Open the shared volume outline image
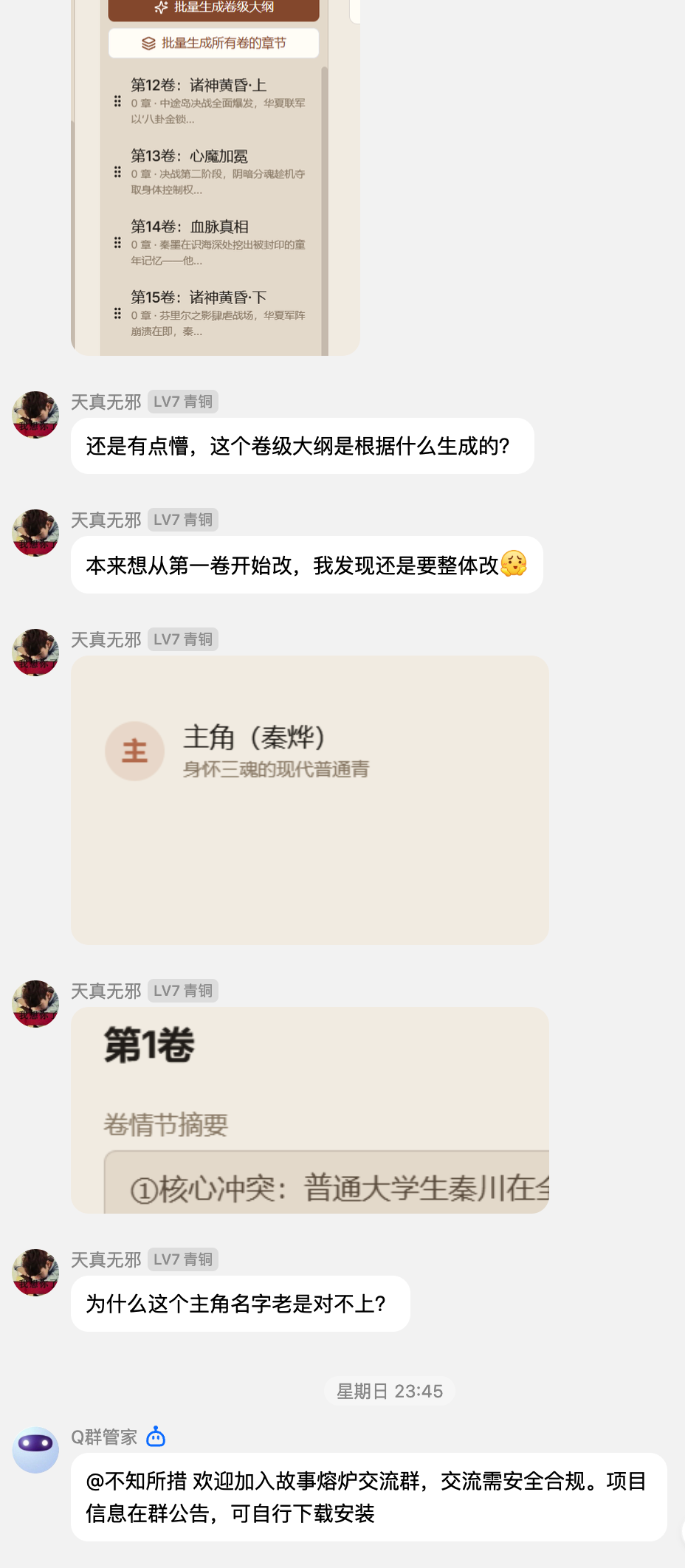The height and width of the screenshot is (1568, 685). [215, 177]
